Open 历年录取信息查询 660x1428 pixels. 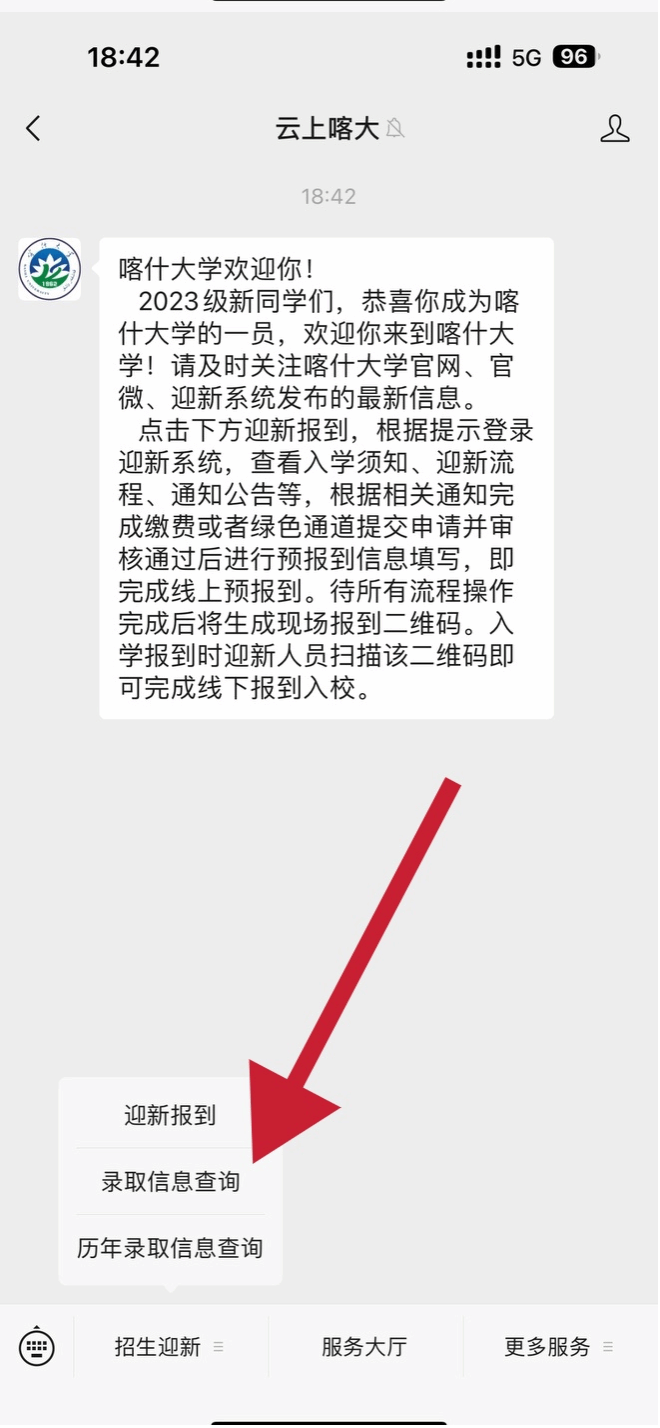pyautogui.click(x=170, y=1248)
